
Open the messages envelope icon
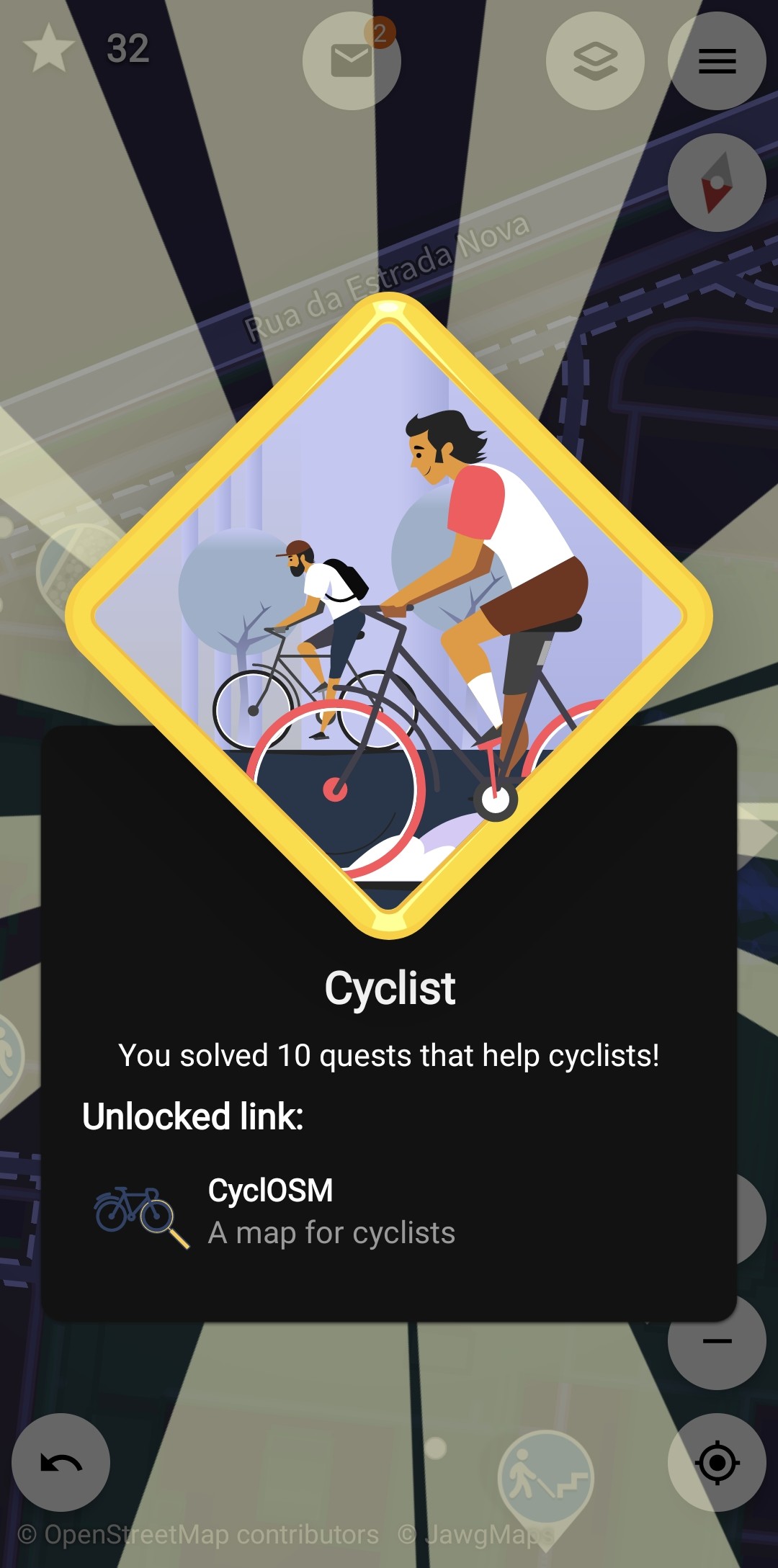click(x=352, y=61)
